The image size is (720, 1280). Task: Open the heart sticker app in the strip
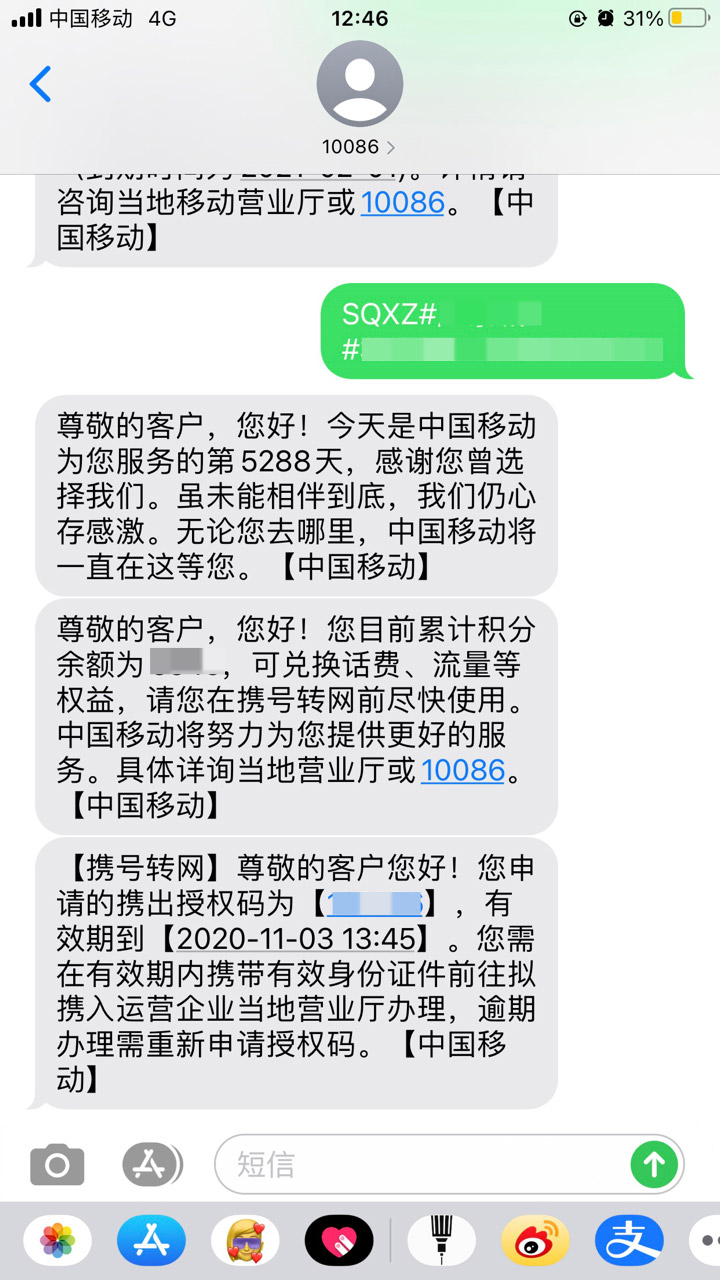[339, 1242]
